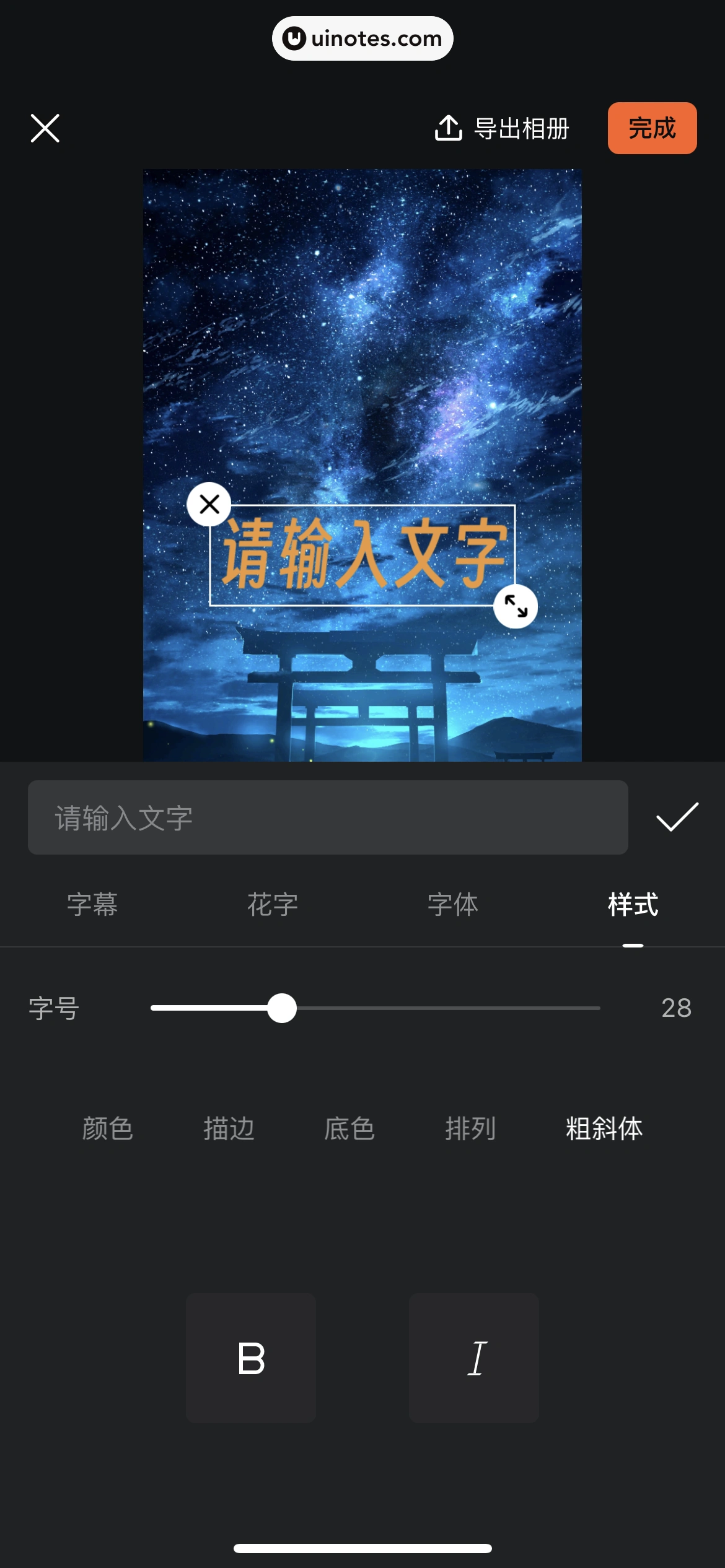The height and width of the screenshot is (1568, 725).
Task: Tap the share export icon beside 导出相册
Action: pos(448,129)
